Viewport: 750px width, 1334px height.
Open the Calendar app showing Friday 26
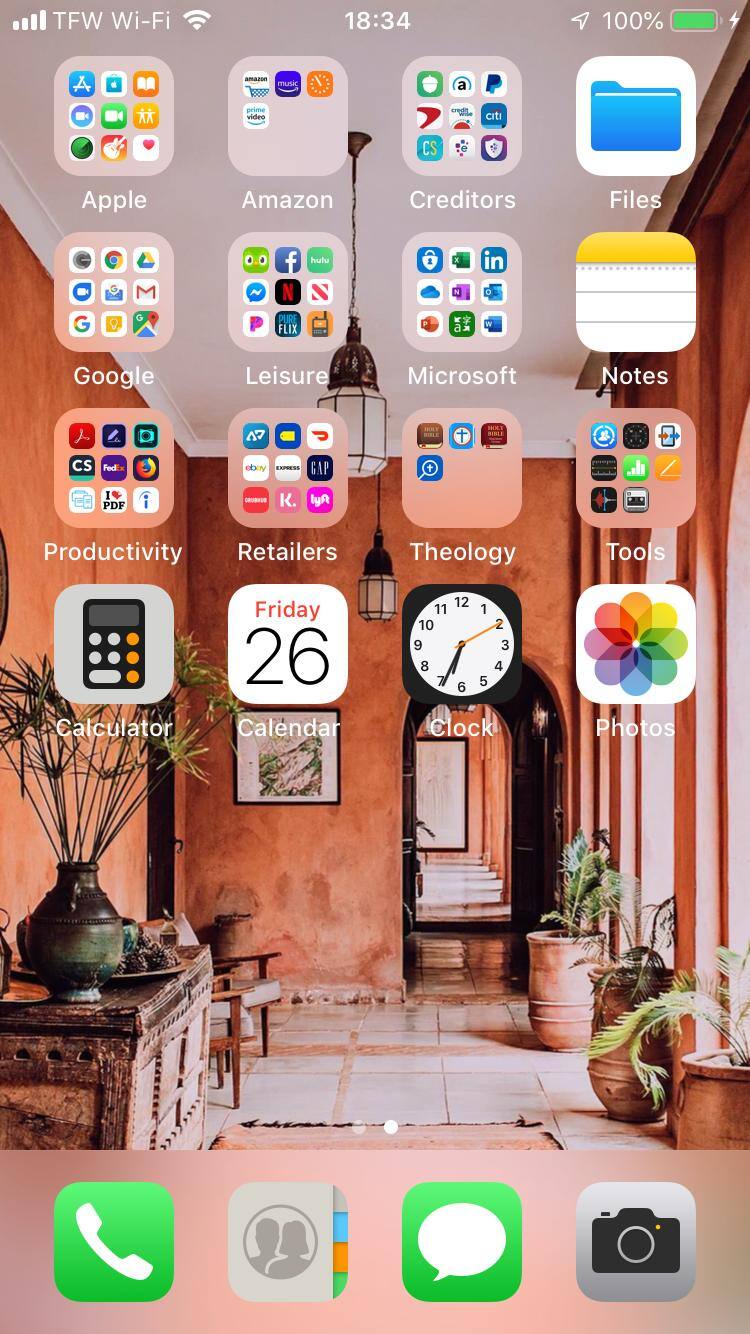point(288,644)
